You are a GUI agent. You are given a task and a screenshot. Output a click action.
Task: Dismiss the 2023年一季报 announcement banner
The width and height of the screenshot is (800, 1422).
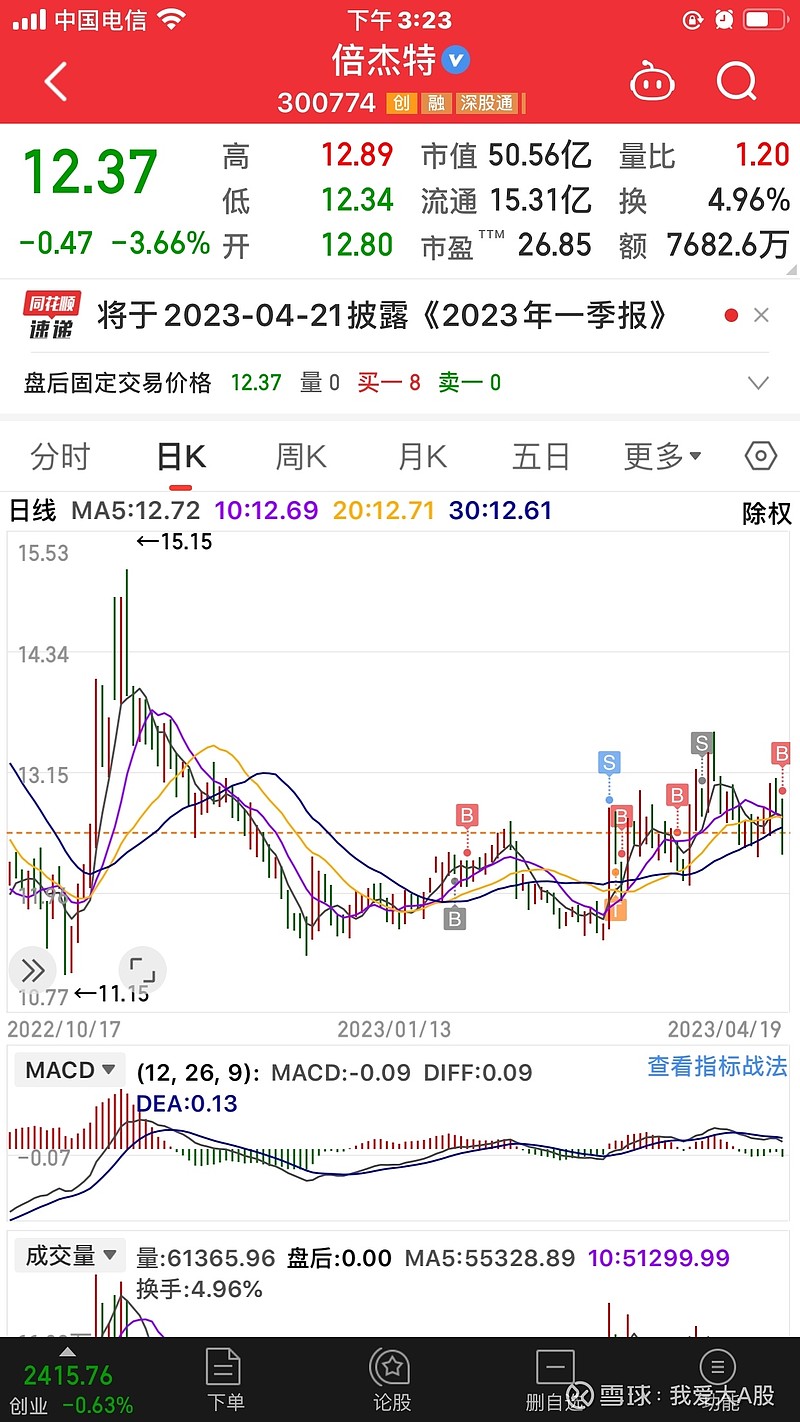761,316
